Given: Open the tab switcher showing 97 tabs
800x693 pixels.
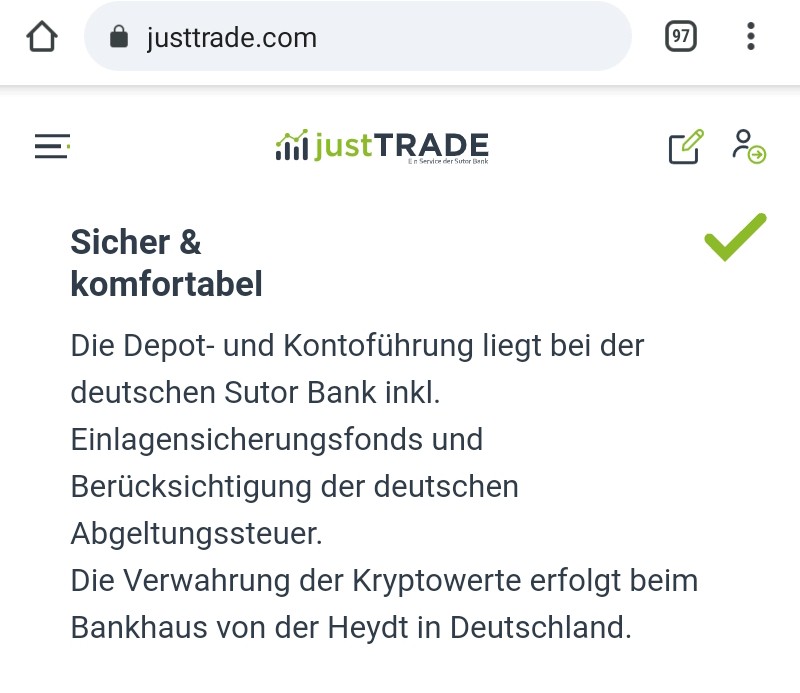Looking at the screenshot, I should click(x=681, y=38).
